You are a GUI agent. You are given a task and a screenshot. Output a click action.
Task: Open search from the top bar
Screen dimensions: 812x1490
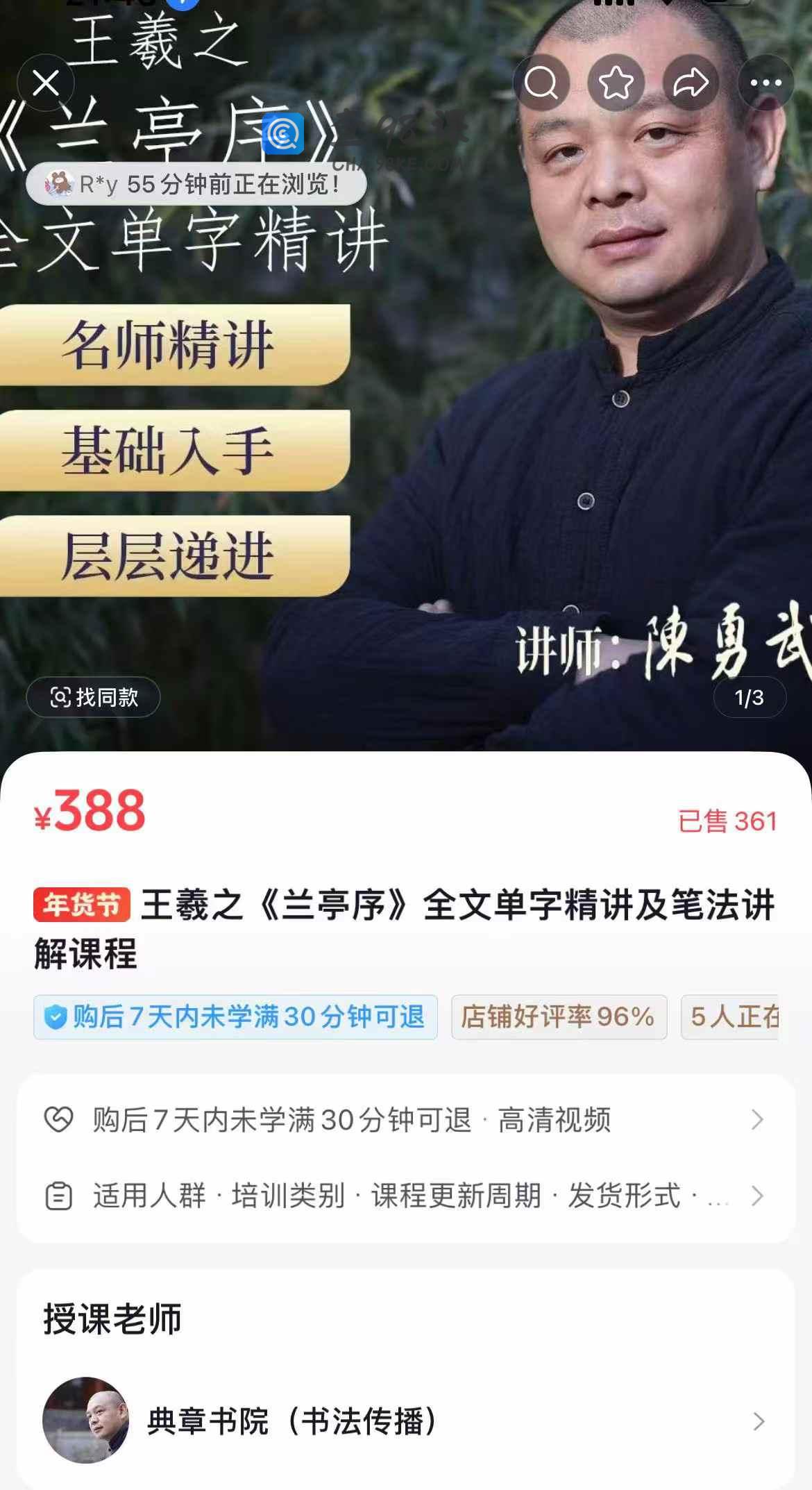coord(541,83)
